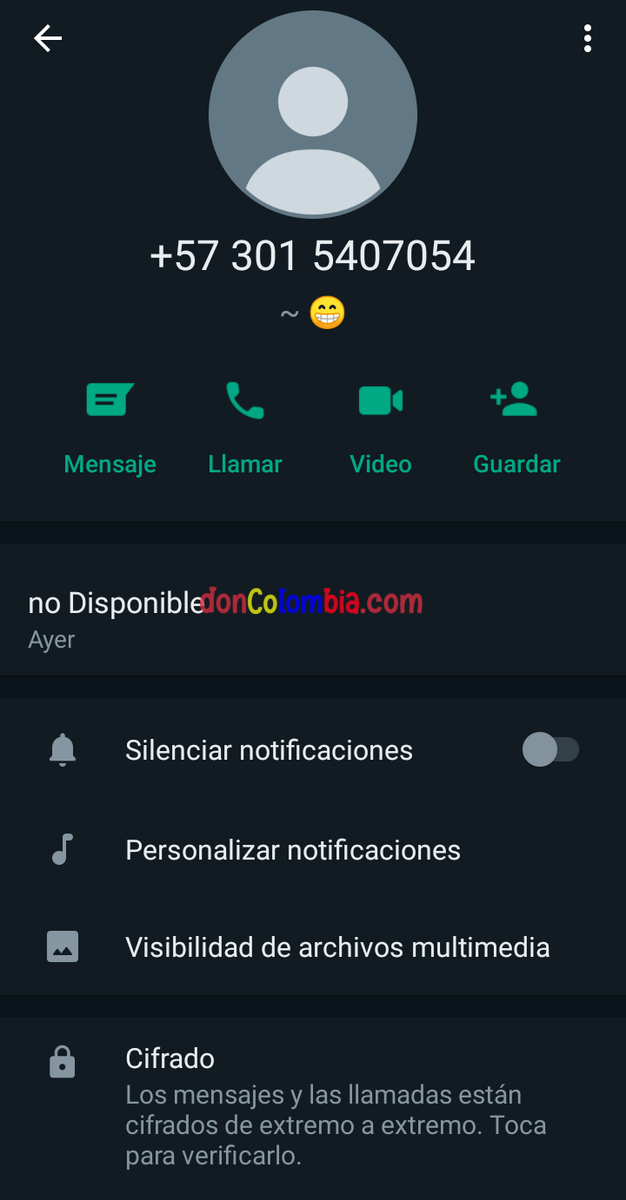Open Visibilidad de archivos multimedia
The width and height of the screenshot is (626, 1200).
[x=337, y=947]
